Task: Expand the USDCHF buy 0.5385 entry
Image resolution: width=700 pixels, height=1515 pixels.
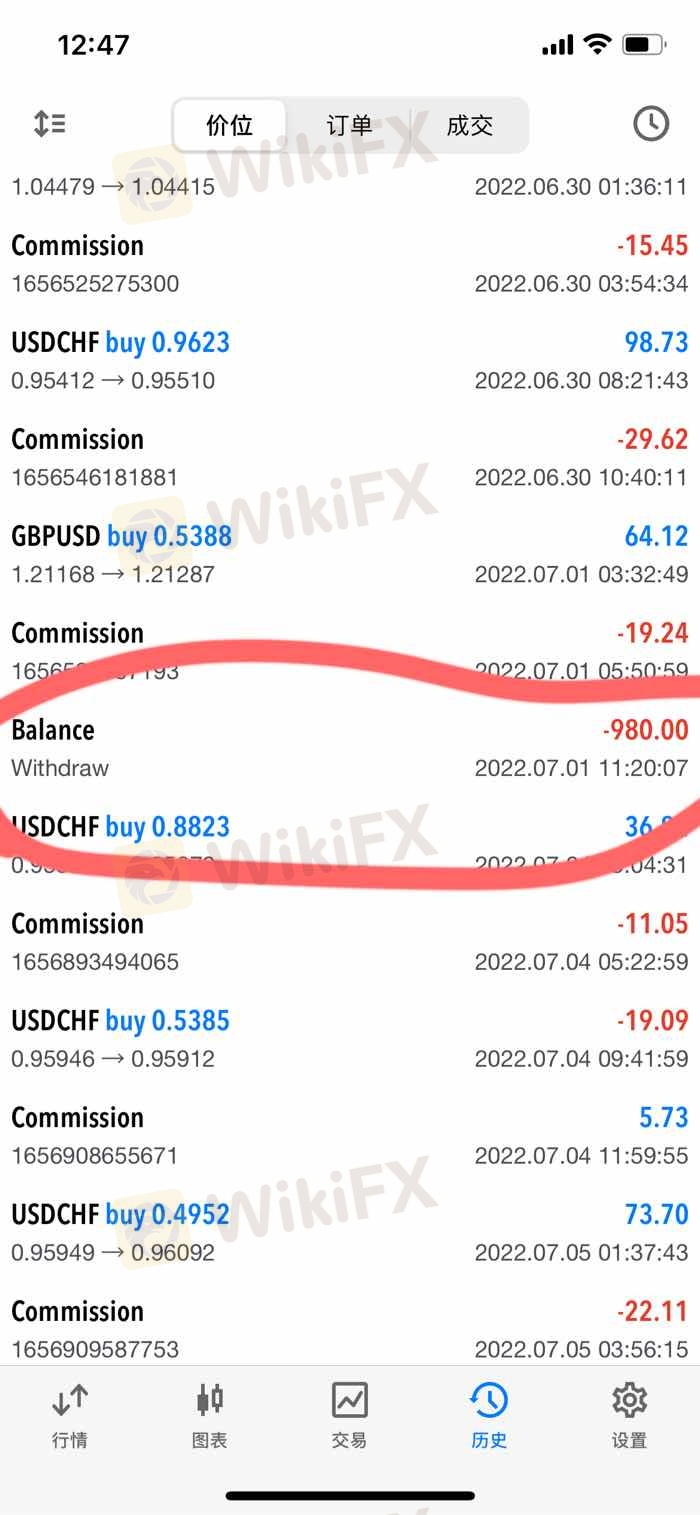Action: pyautogui.click(x=350, y=1038)
